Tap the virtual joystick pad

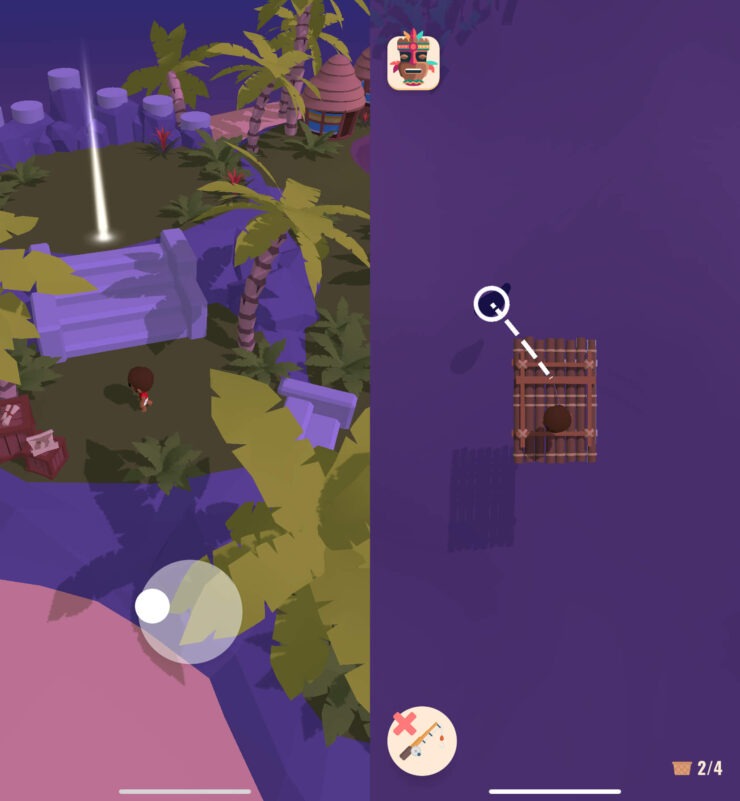190,611
